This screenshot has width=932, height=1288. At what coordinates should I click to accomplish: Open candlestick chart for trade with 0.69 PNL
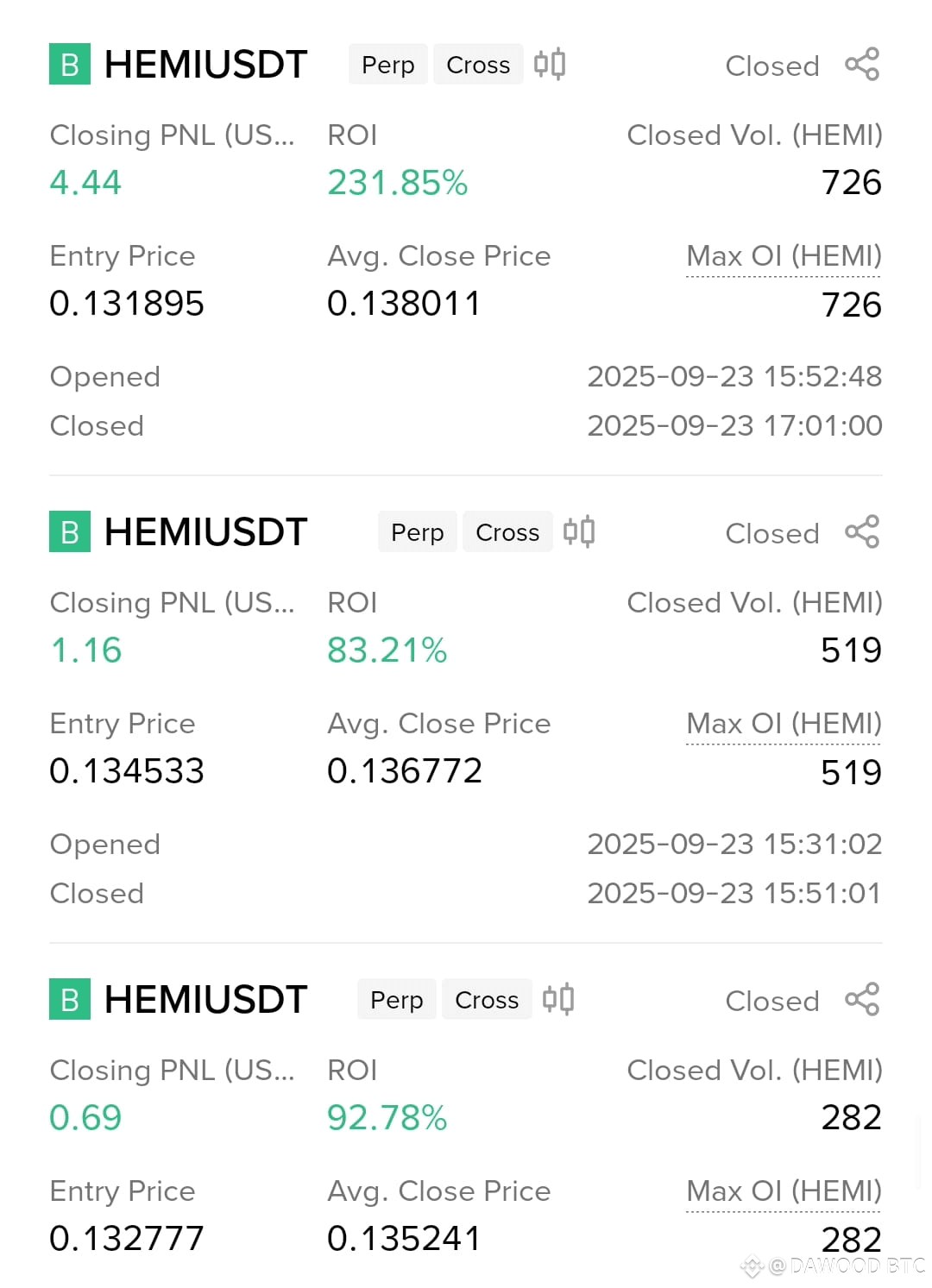coord(558,999)
